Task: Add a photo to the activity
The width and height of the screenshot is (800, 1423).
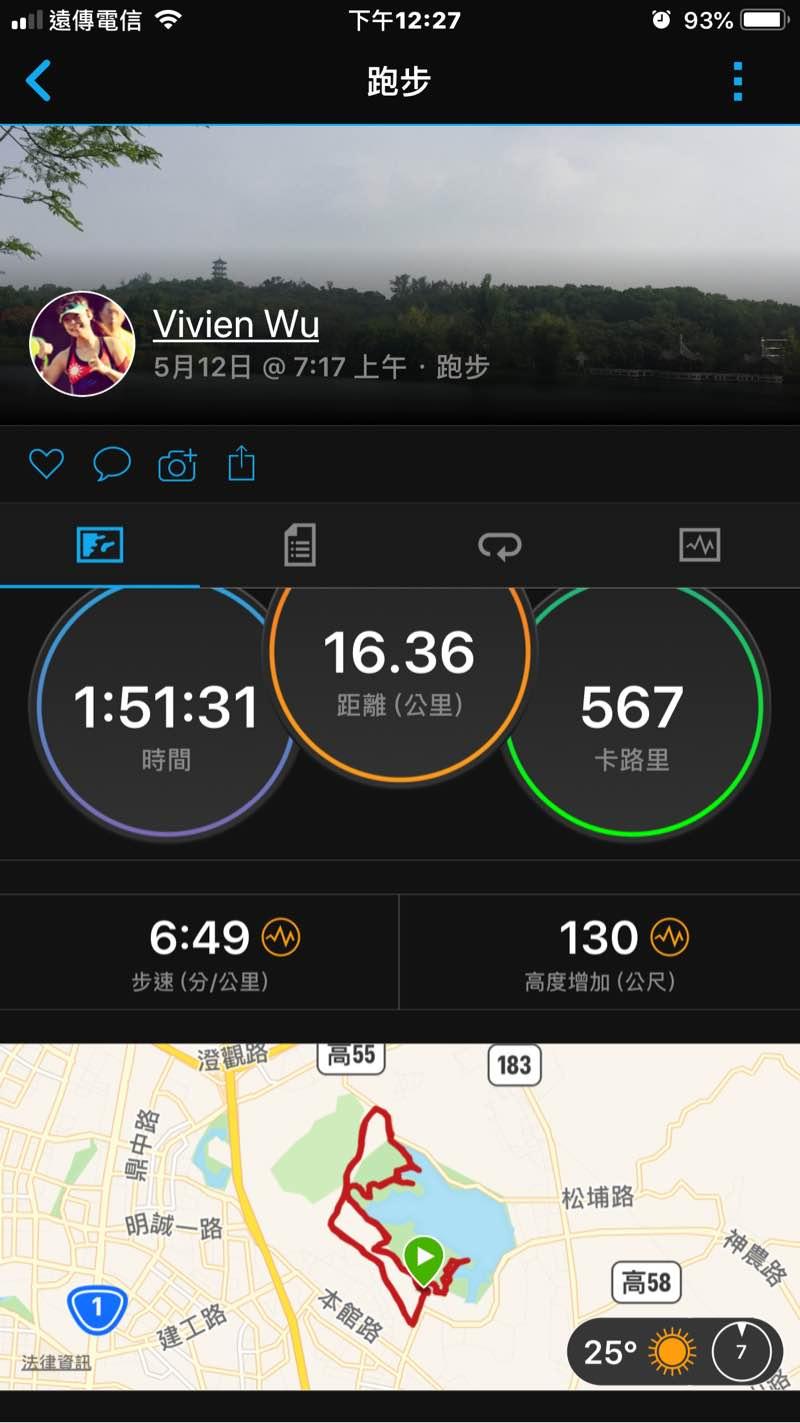Action: coord(177,465)
